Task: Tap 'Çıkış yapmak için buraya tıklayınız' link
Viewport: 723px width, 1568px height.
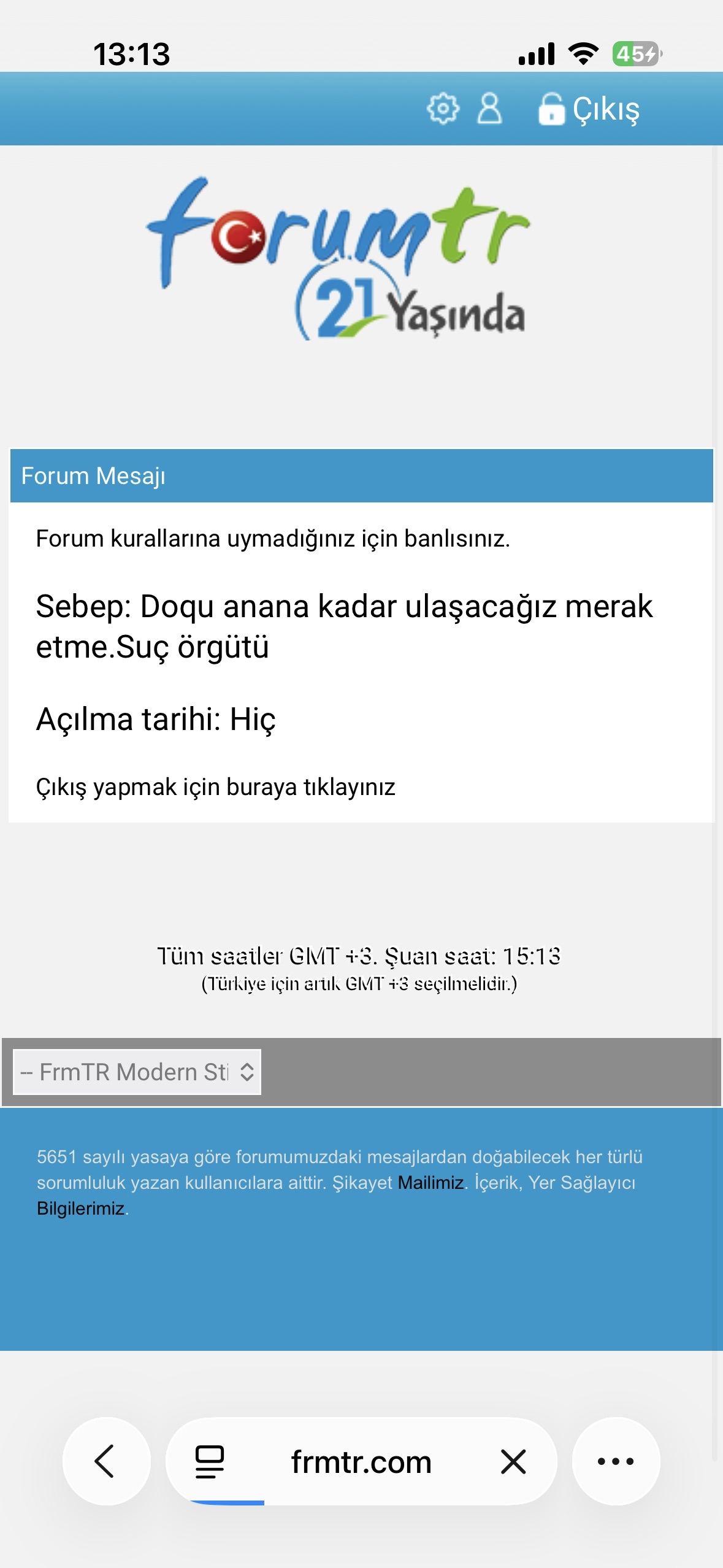Action: point(215,787)
